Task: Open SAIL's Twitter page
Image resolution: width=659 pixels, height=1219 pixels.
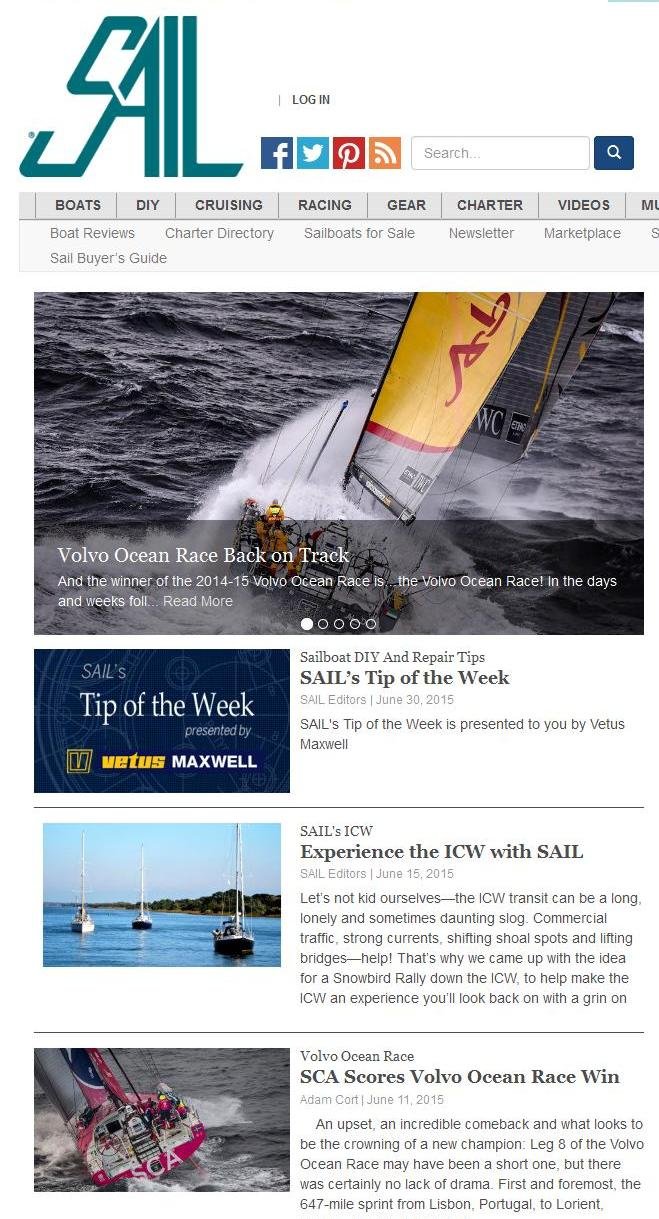Action: (x=313, y=153)
